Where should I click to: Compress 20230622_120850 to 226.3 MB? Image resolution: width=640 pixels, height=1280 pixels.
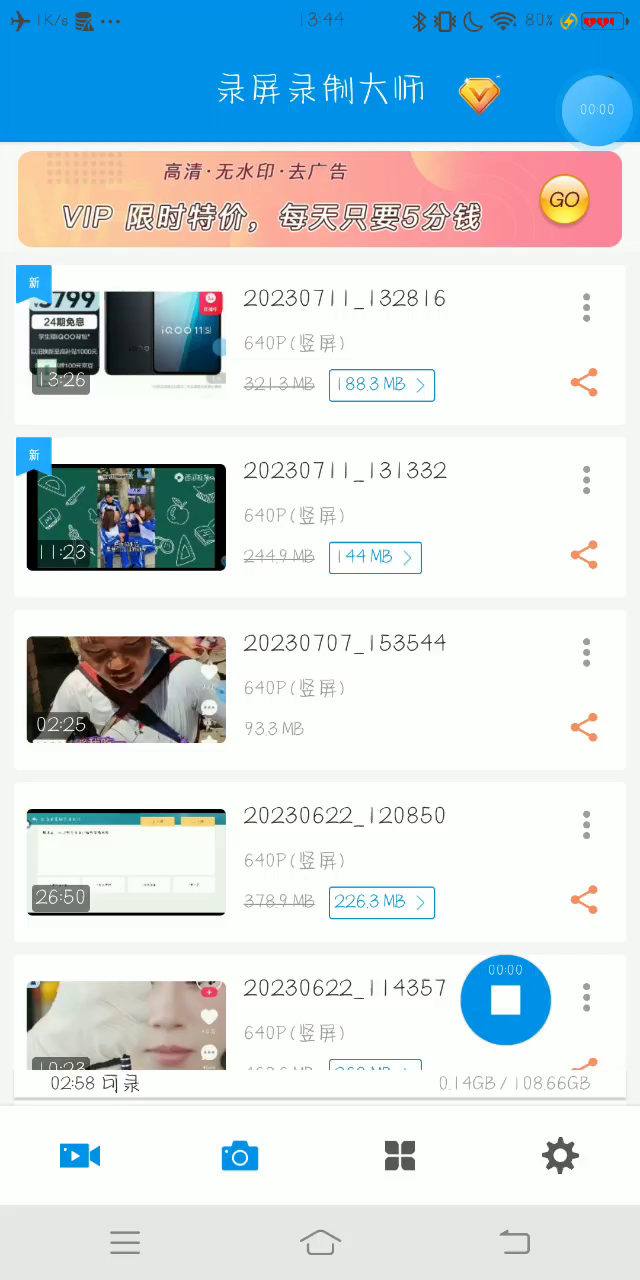381,902
